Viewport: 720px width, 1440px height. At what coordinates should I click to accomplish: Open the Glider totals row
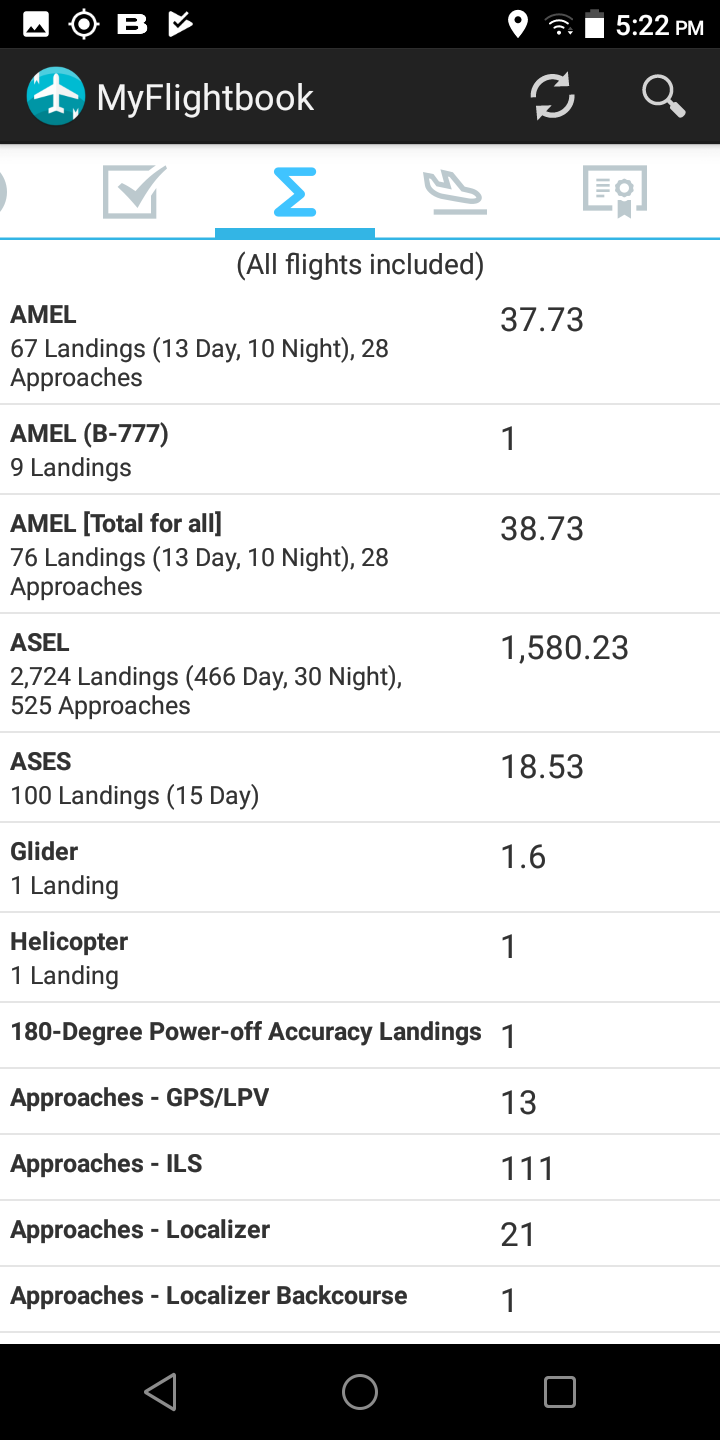pos(360,868)
